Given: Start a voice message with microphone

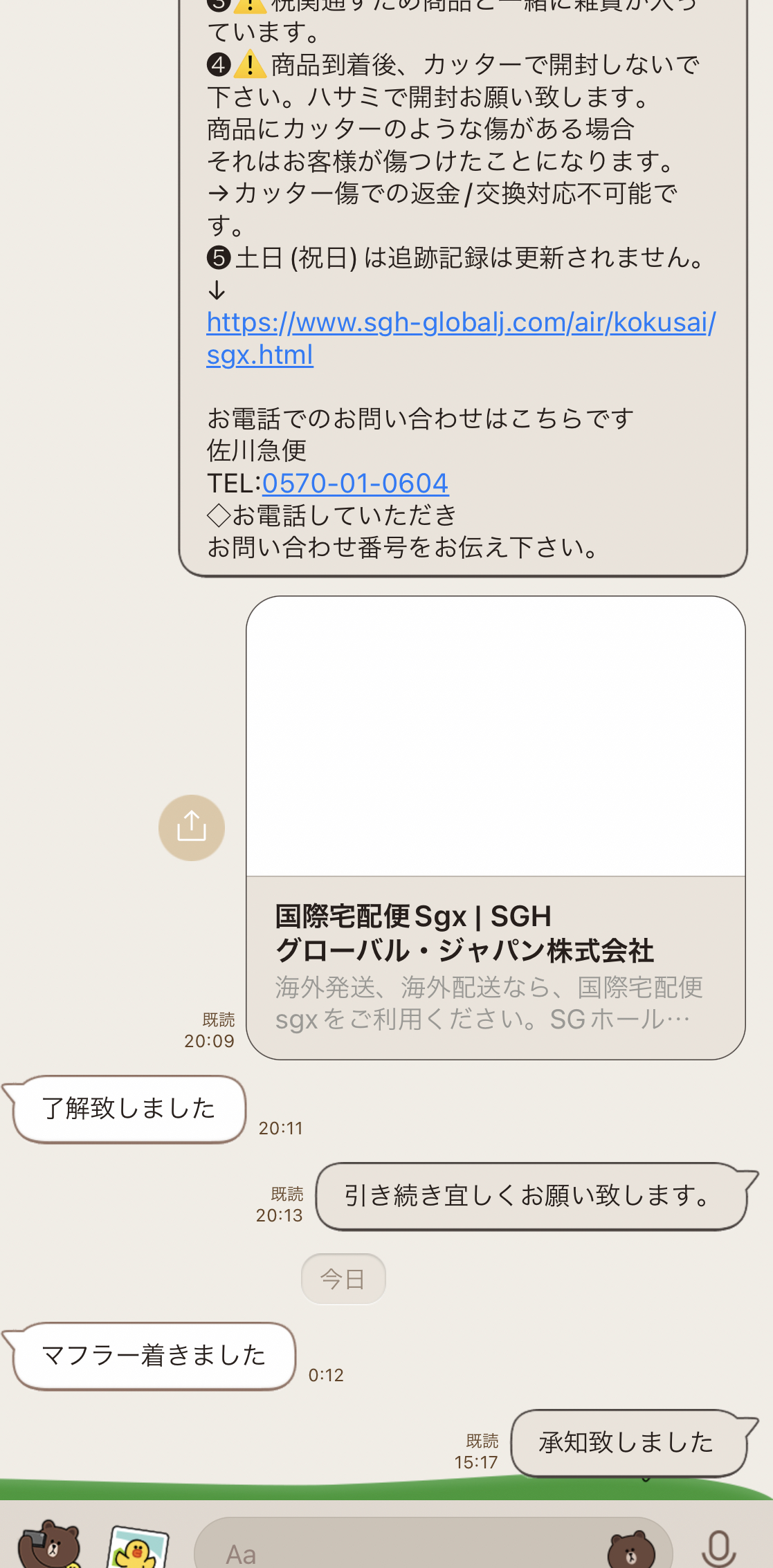Looking at the screenshot, I should tap(718, 1548).
